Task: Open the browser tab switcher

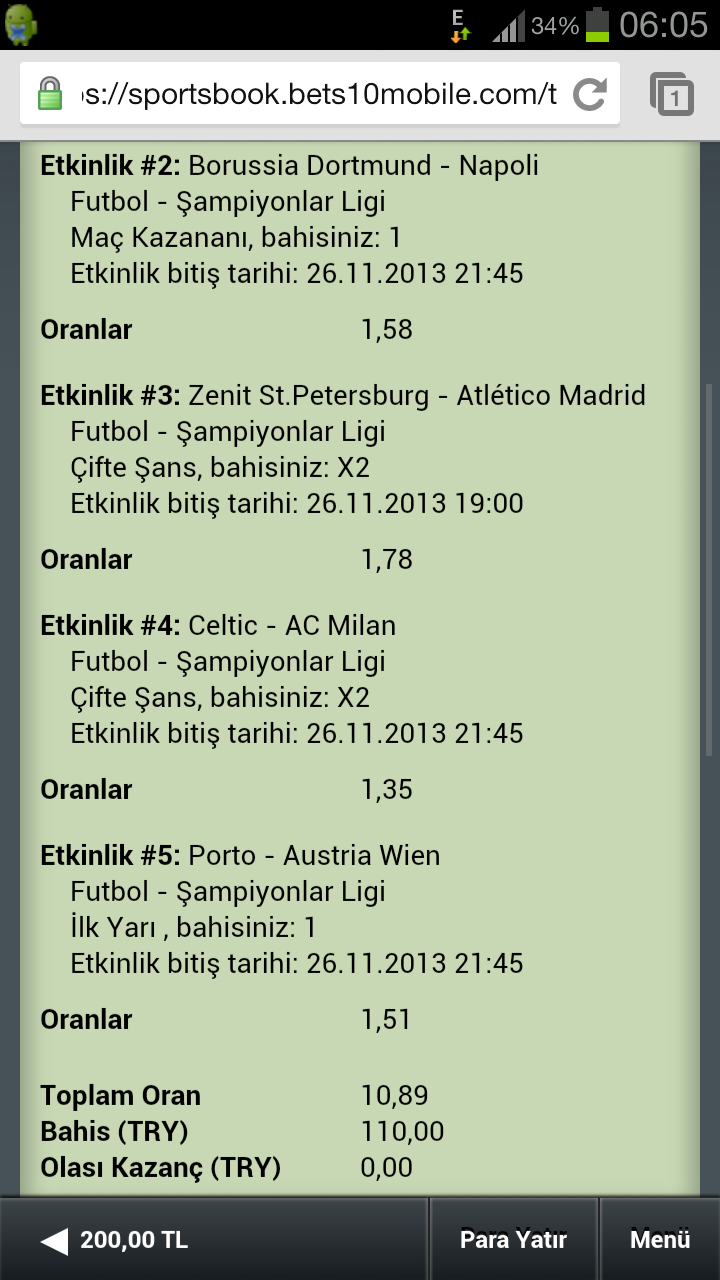Action: (x=672, y=95)
